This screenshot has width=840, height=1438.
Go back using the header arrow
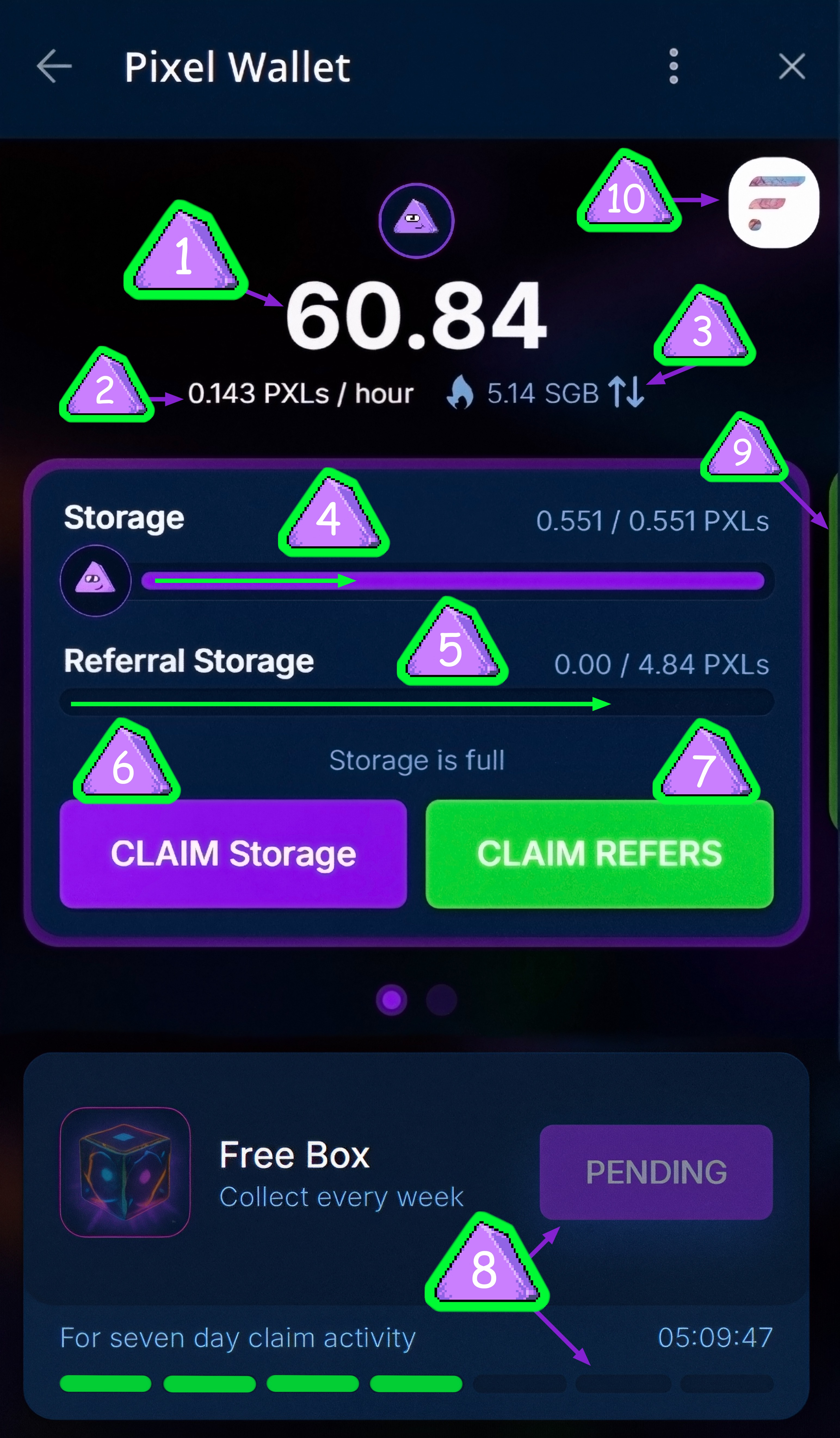point(54,66)
